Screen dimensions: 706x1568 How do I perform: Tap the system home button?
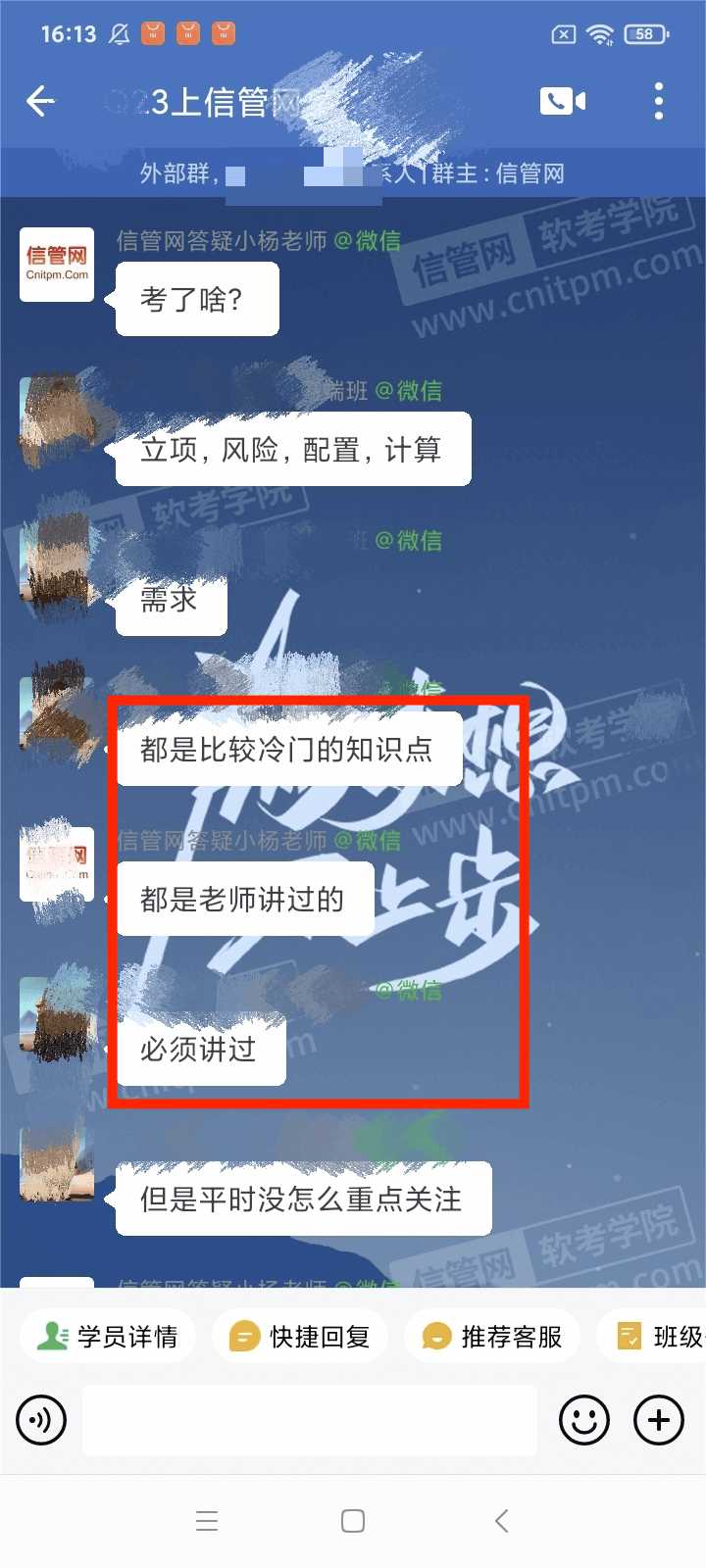(353, 1521)
